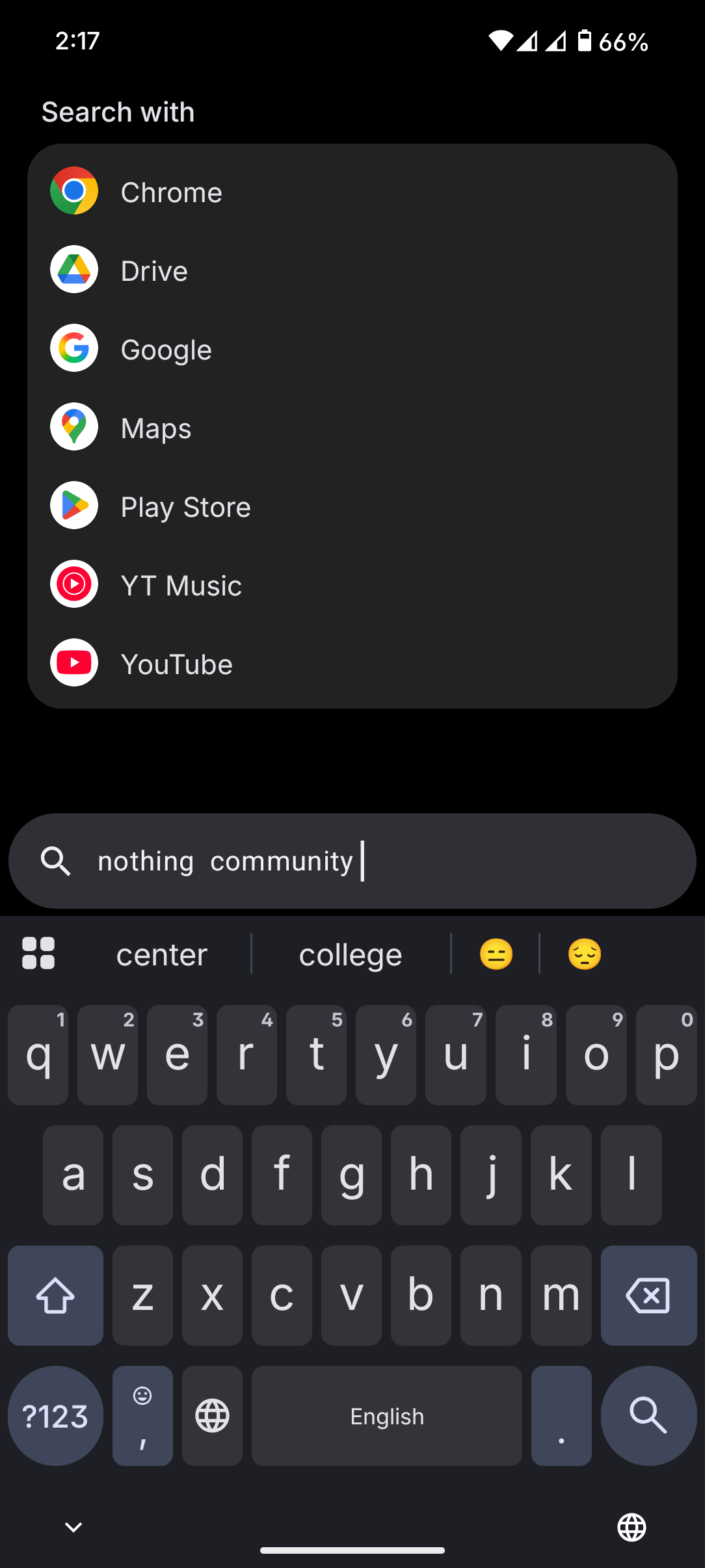Choose Google as the search app
Screen dimensions: 705x1568
[x=166, y=350]
